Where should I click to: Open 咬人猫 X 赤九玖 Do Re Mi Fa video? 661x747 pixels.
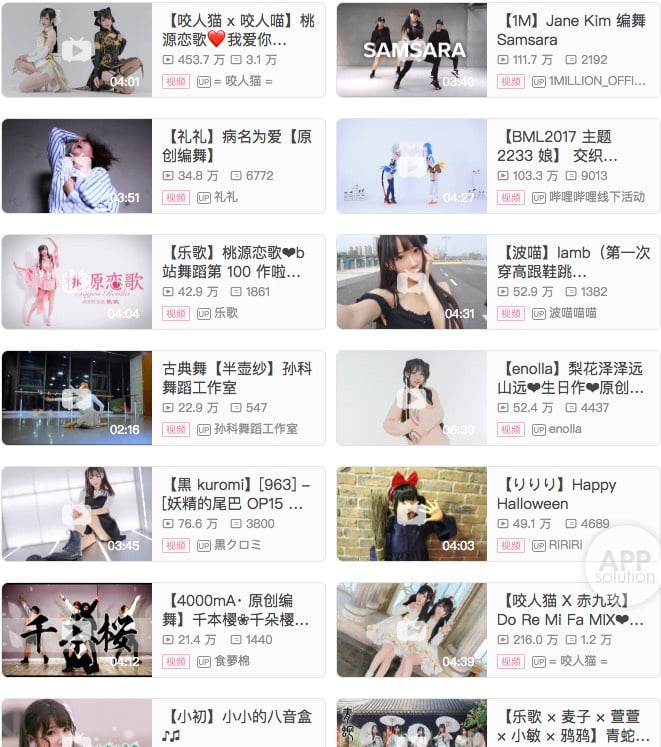click(570, 610)
